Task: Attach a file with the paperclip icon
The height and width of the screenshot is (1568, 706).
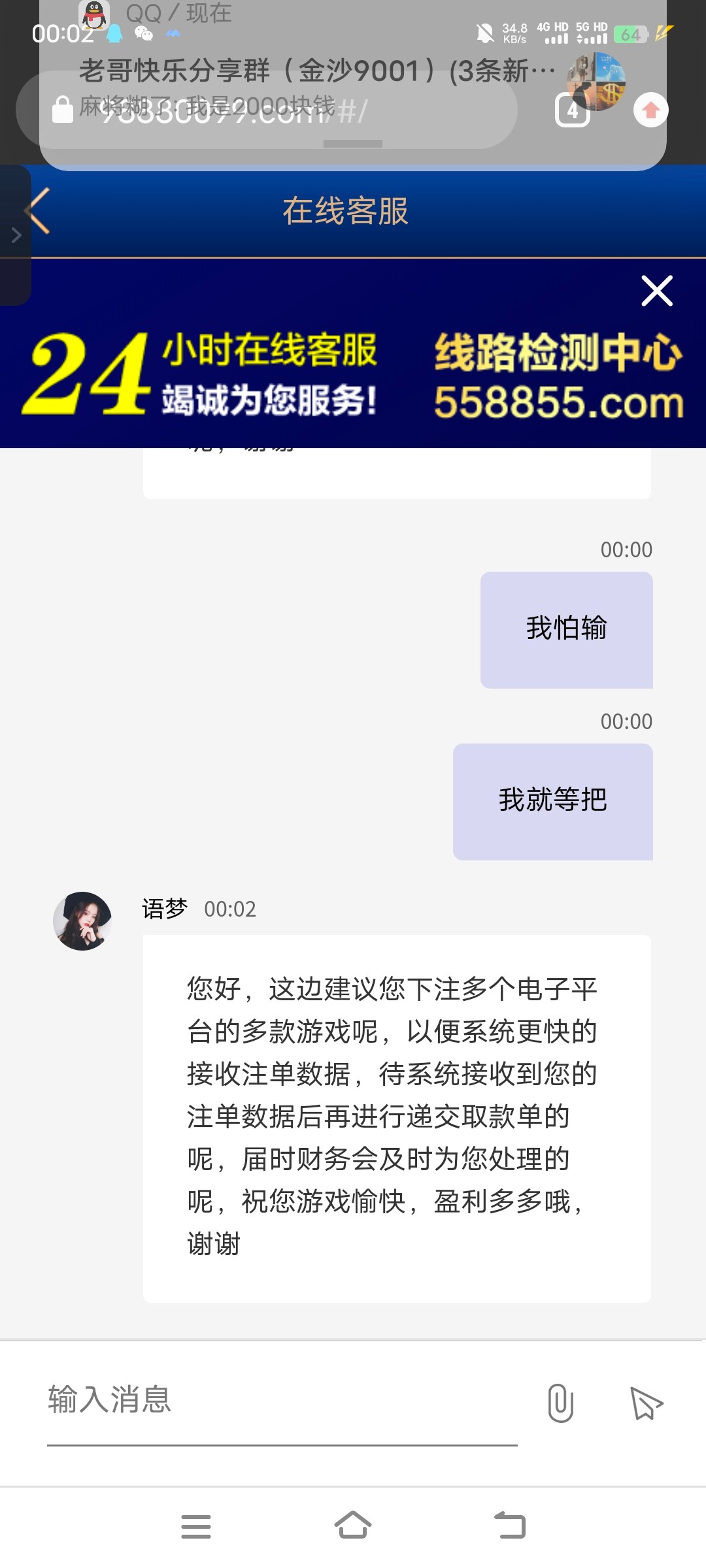Action: click(x=560, y=1403)
